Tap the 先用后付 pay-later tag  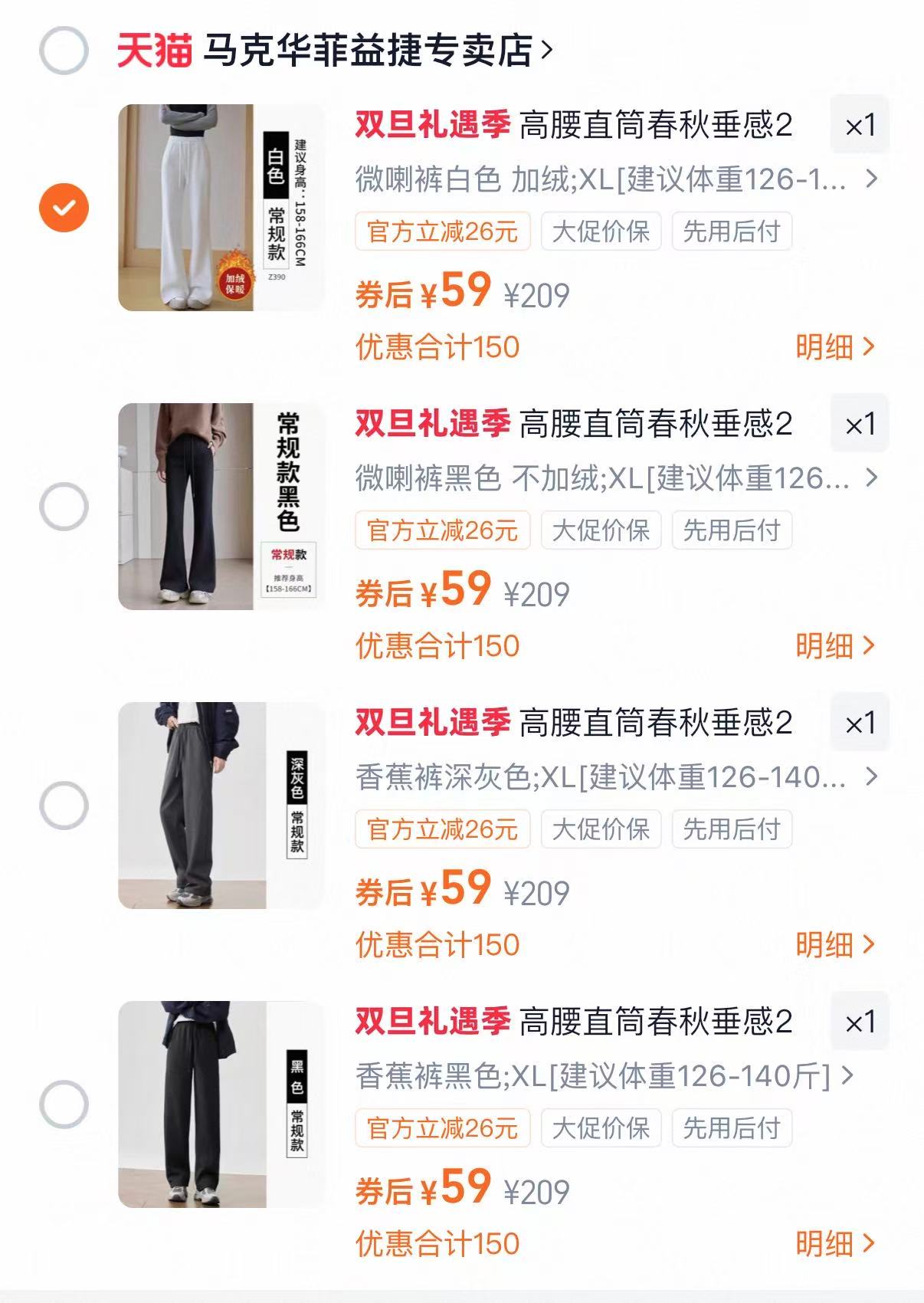731,229
